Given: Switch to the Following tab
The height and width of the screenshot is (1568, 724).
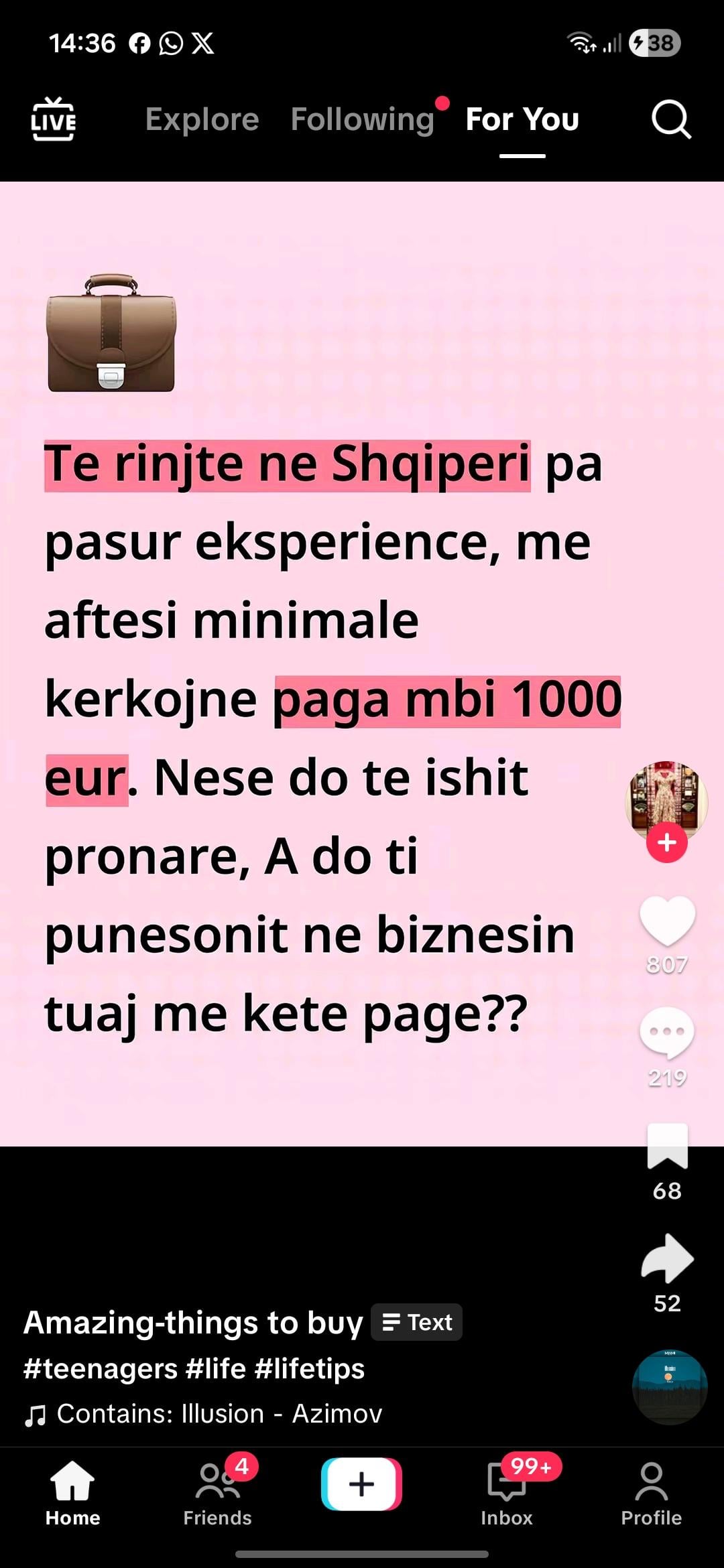Looking at the screenshot, I should pos(363,119).
